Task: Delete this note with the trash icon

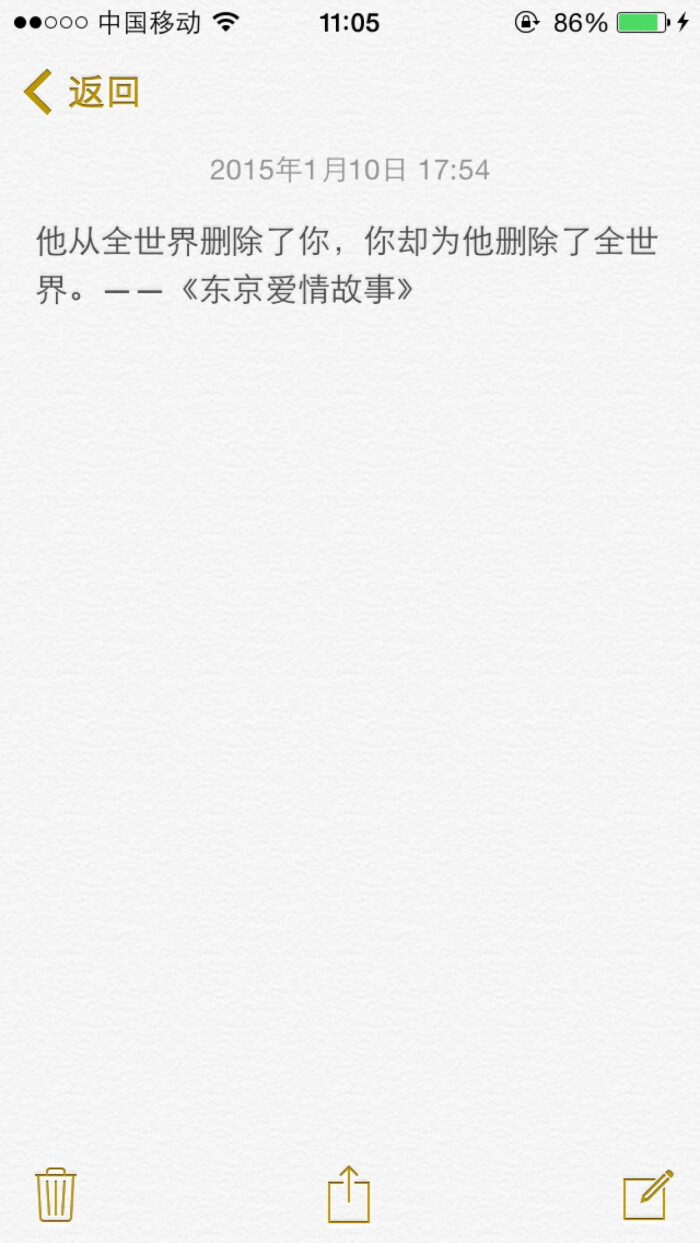Action: point(56,1194)
